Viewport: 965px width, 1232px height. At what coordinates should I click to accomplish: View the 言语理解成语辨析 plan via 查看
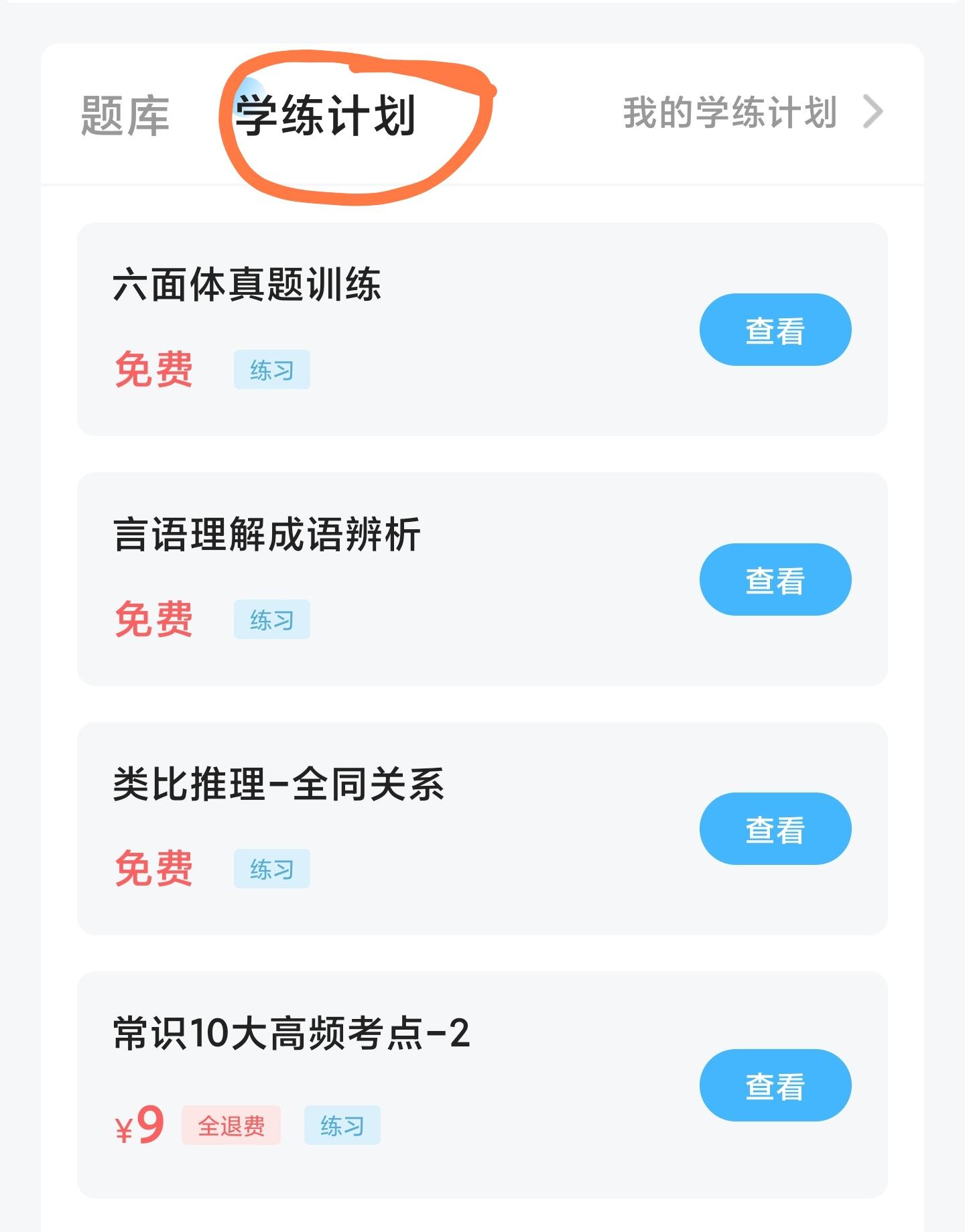pos(775,580)
